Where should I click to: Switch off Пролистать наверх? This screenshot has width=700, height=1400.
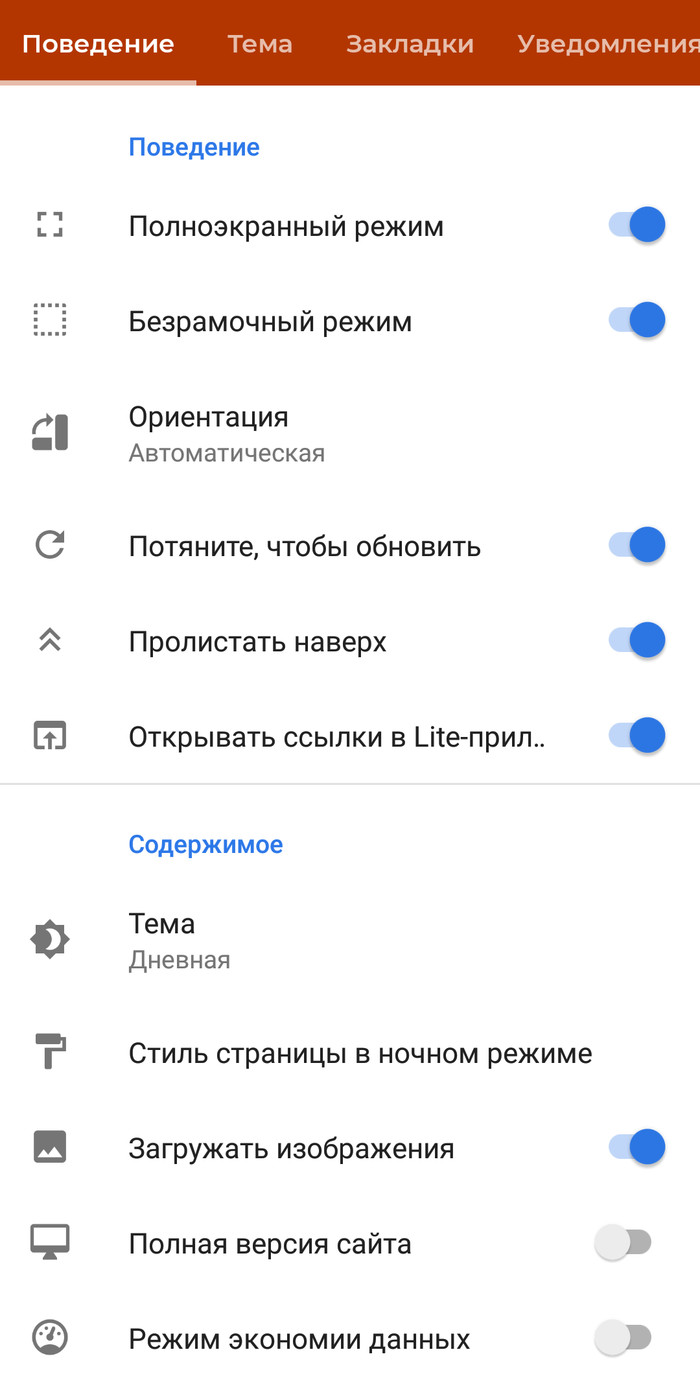pyautogui.click(x=637, y=640)
